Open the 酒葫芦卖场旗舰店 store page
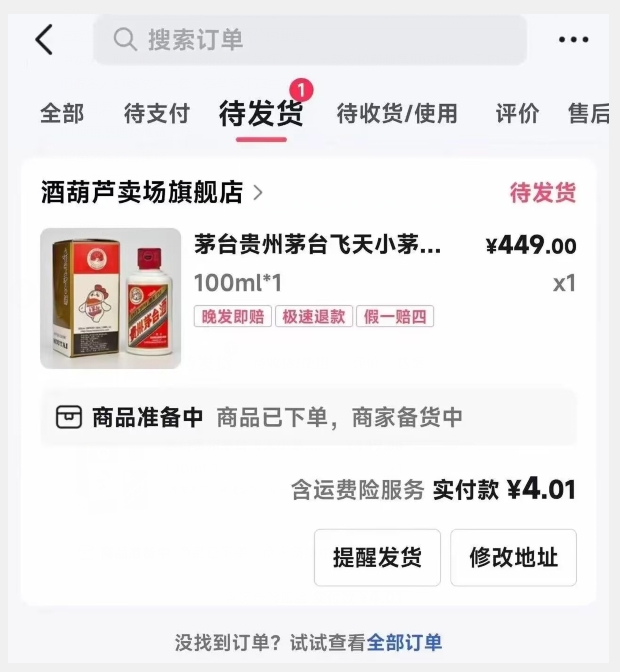Screen dimensions: 620x672 (x=152, y=192)
